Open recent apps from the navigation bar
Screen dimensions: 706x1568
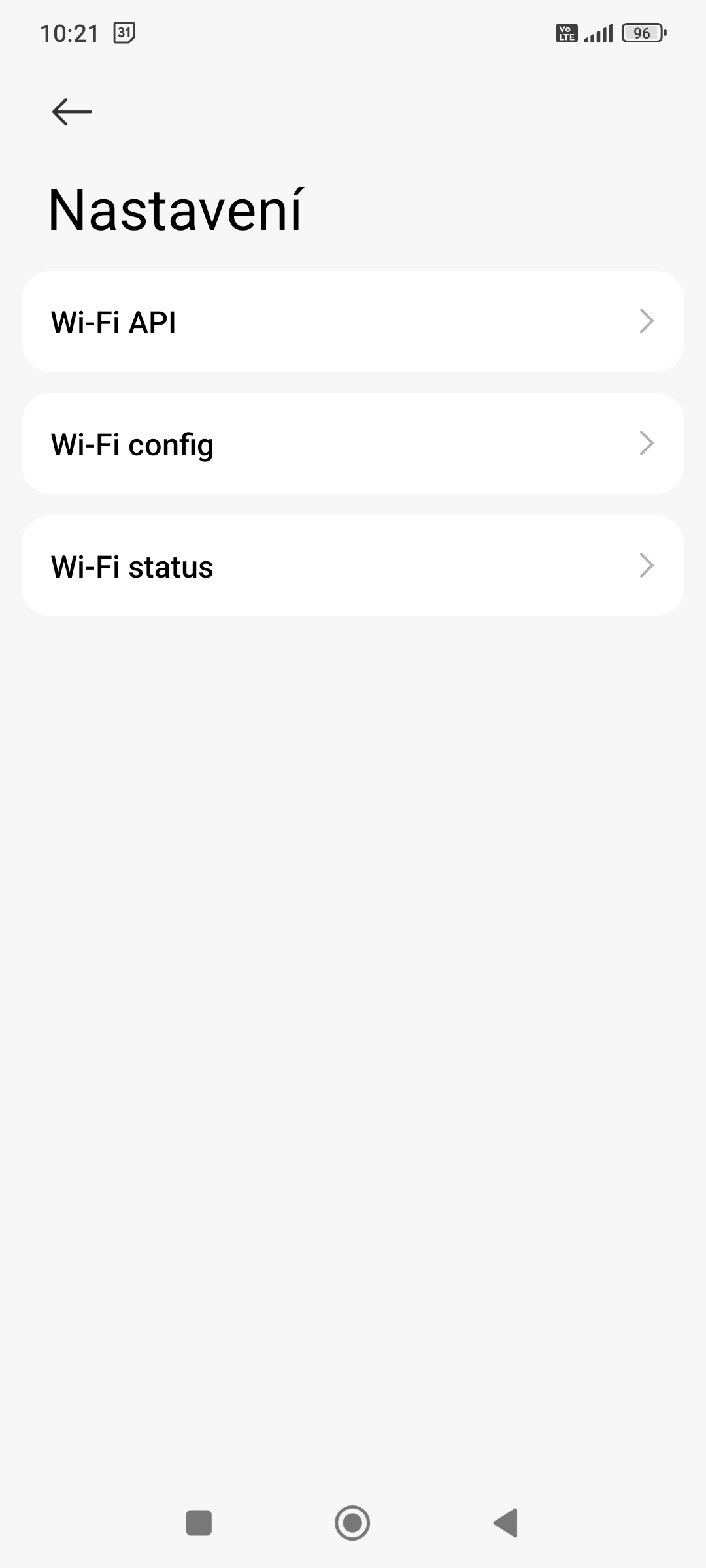tap(199, 1522)
